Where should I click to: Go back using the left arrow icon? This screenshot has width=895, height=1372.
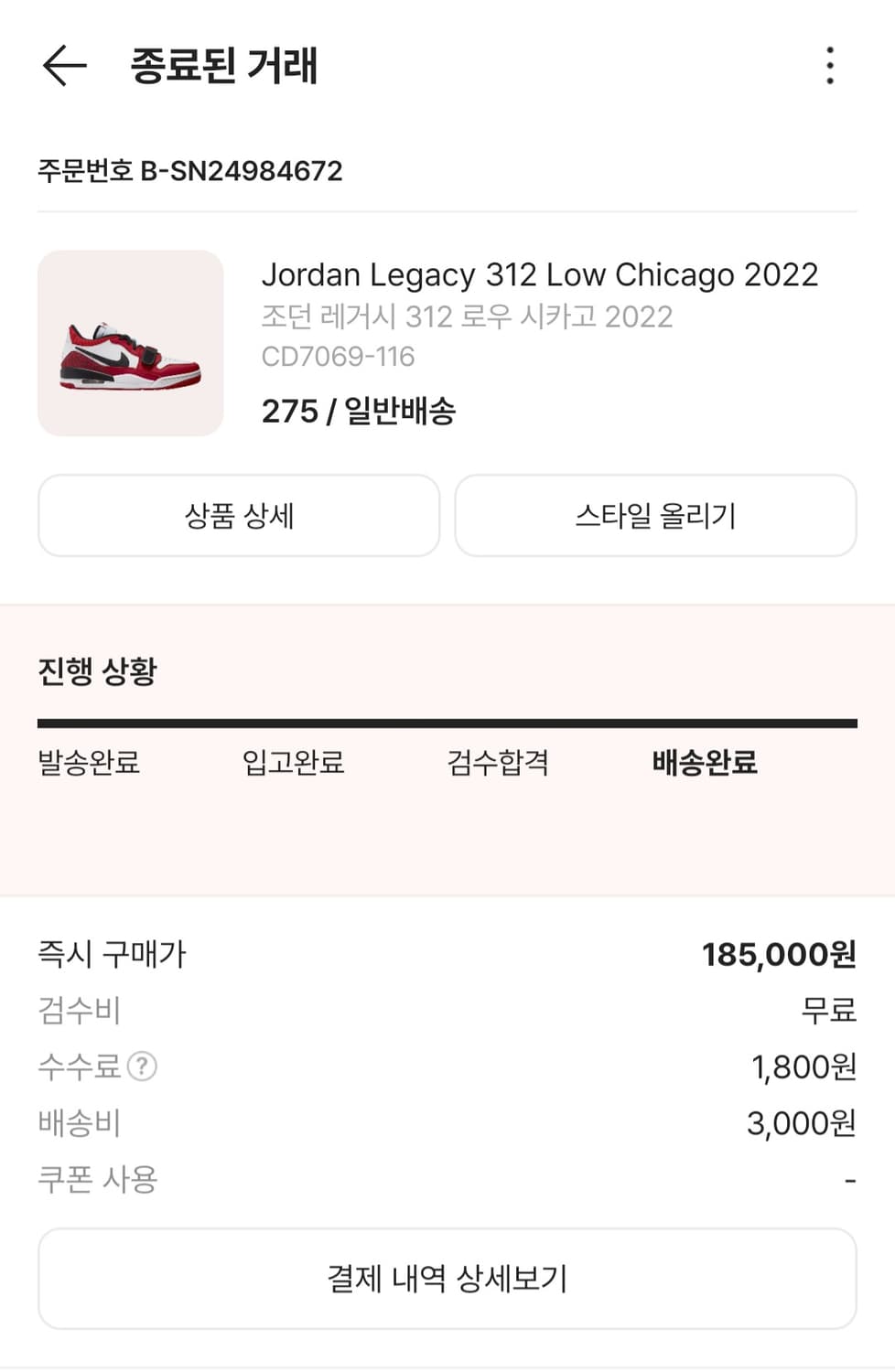pos(63,65)
